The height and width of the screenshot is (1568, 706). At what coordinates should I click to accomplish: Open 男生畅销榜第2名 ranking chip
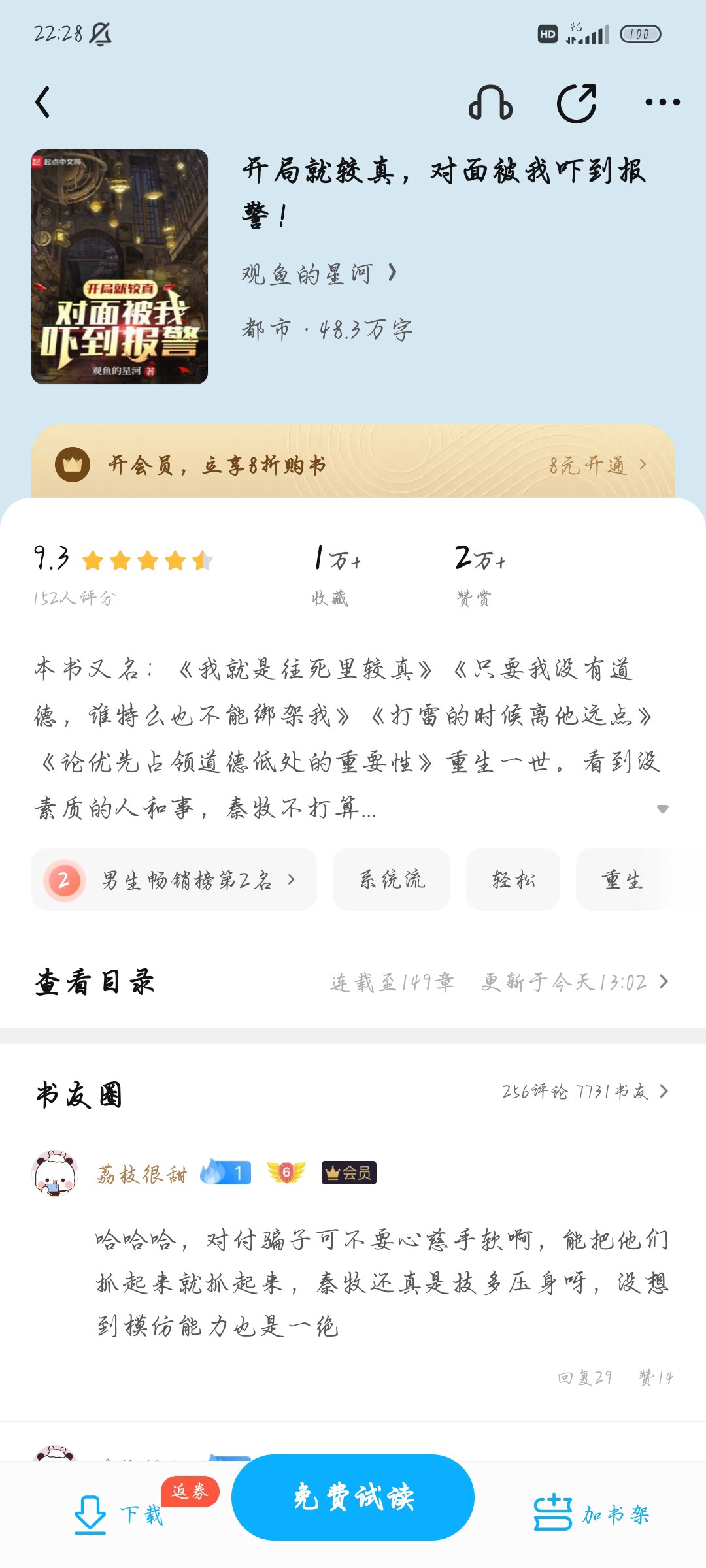(174, 880)
